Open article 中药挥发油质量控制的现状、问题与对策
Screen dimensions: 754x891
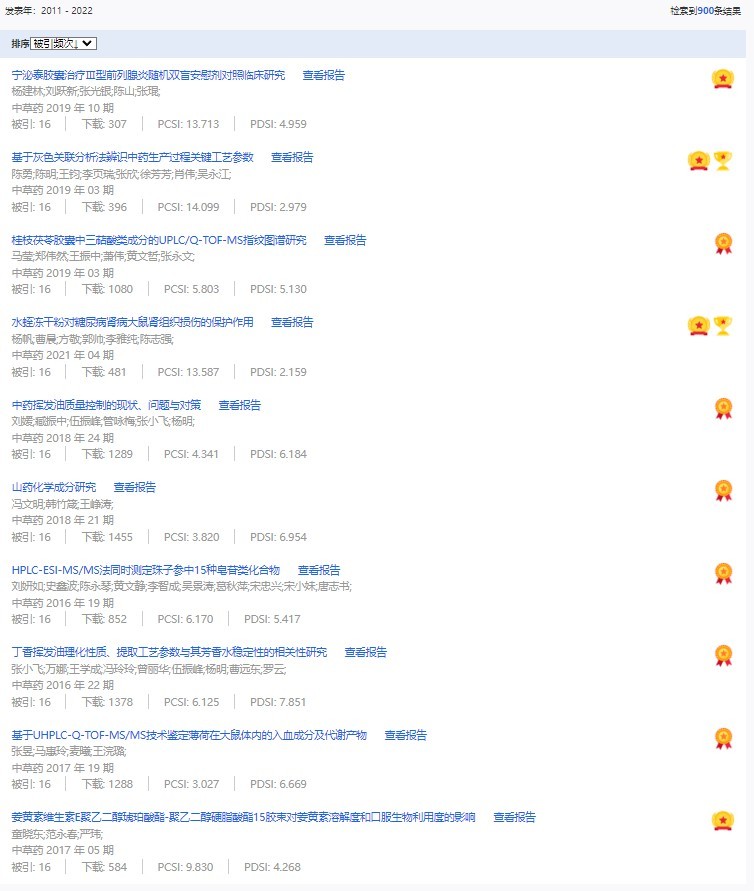click(106, 405)
